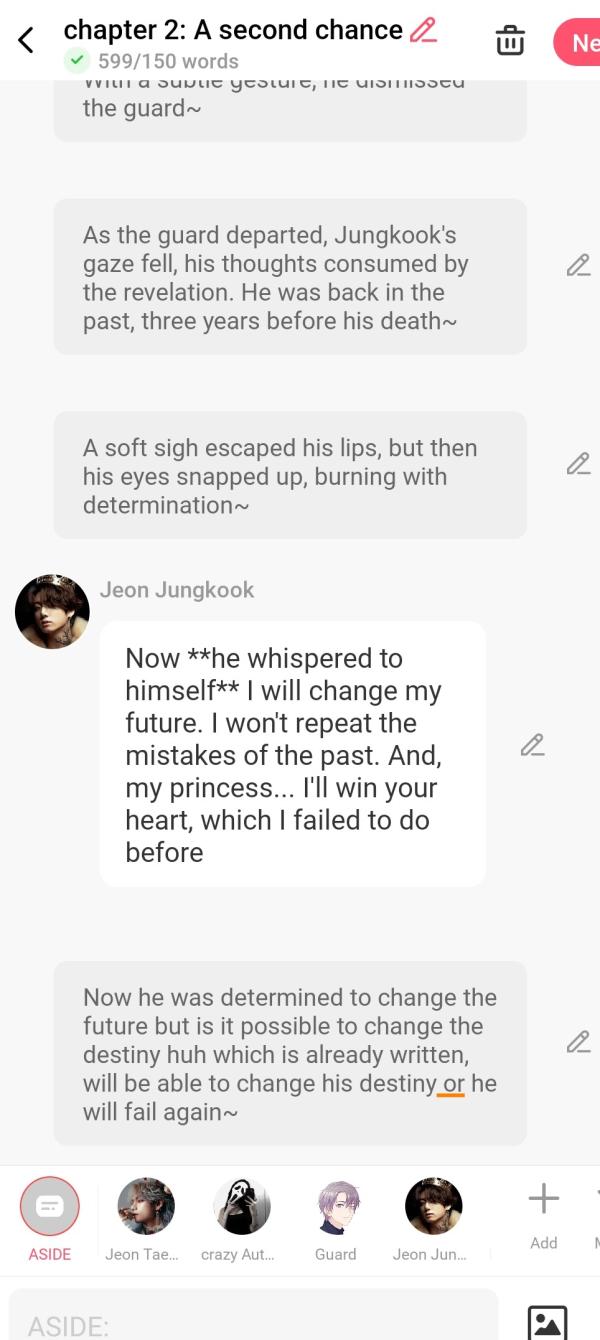Insert an image into the chapter

point(547,1322)
